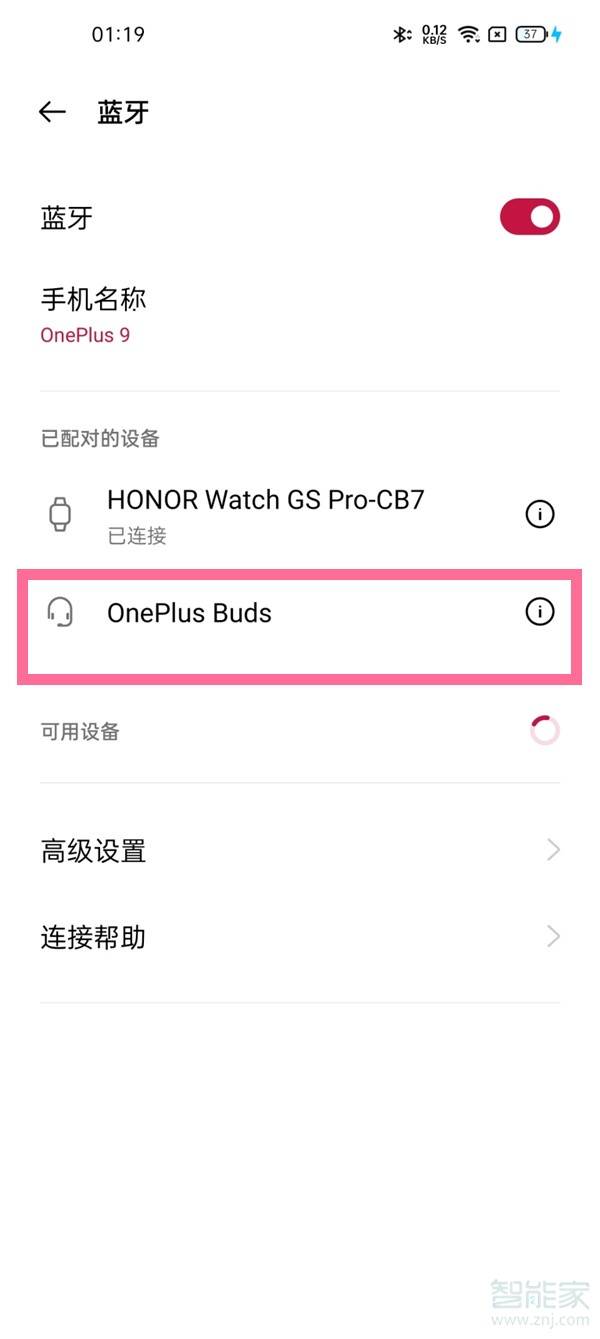This screenshot has width=600, height=1339.
Task: Open the info icon for OnePlus Buds
Action: (x=539, y=612)
